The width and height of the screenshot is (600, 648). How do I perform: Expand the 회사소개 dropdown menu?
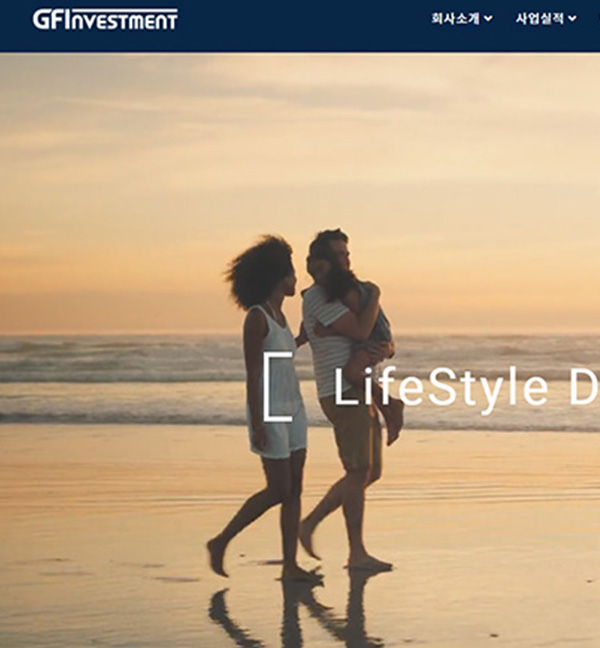[461, 19]
